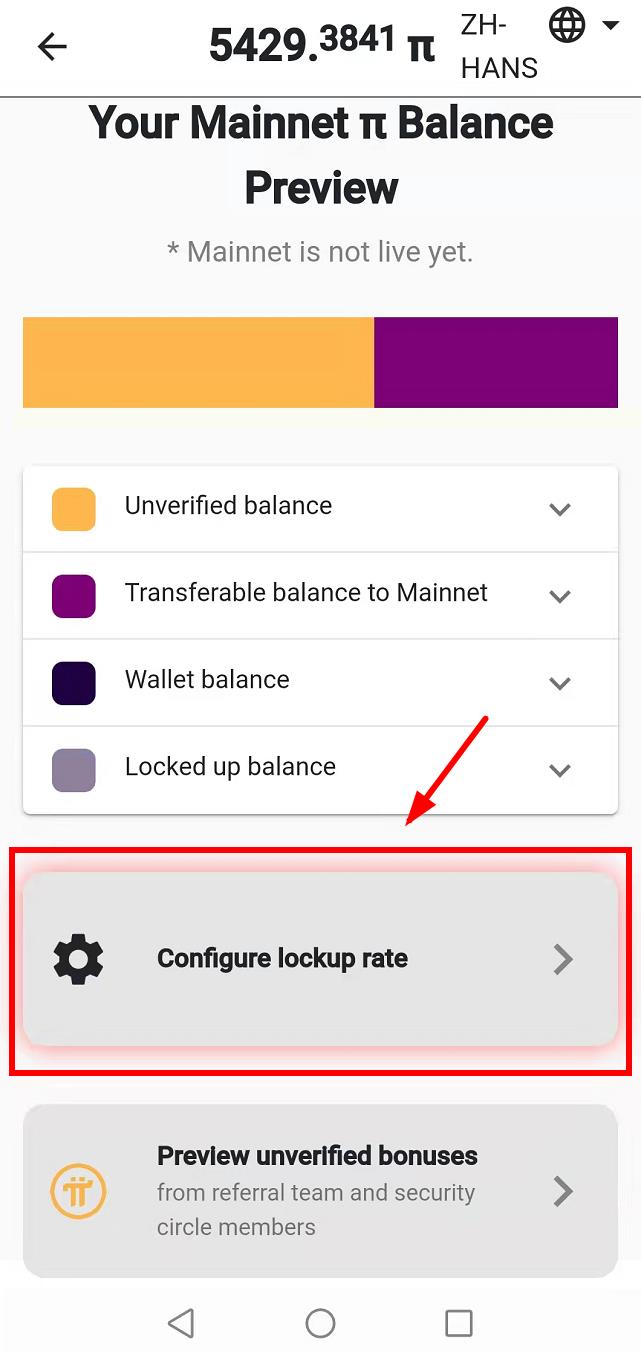Open Configure lockup rate

320,959
